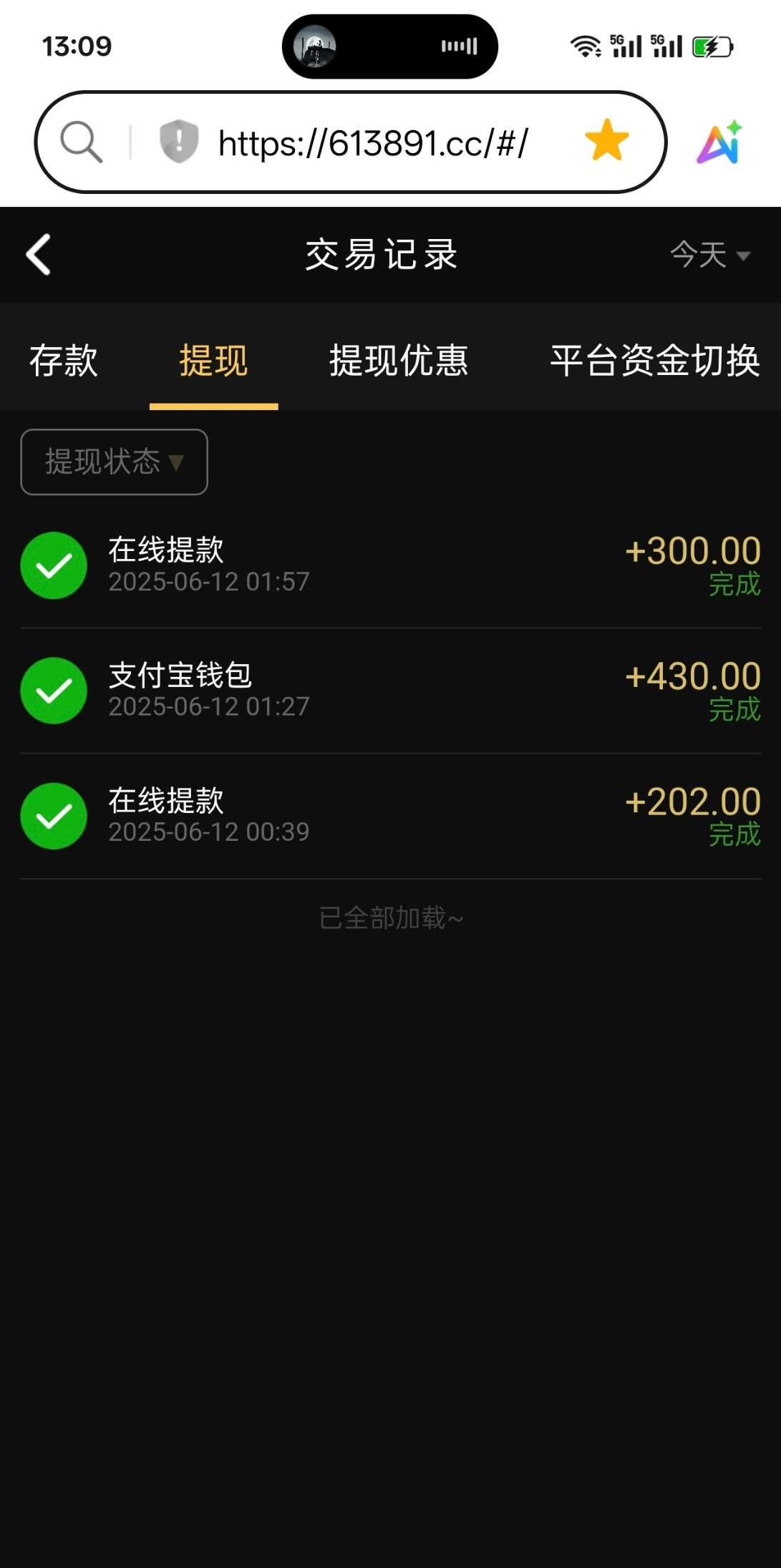
Task: Open the 支付宝钱包 +430.00 record
Action: (390, 691)
